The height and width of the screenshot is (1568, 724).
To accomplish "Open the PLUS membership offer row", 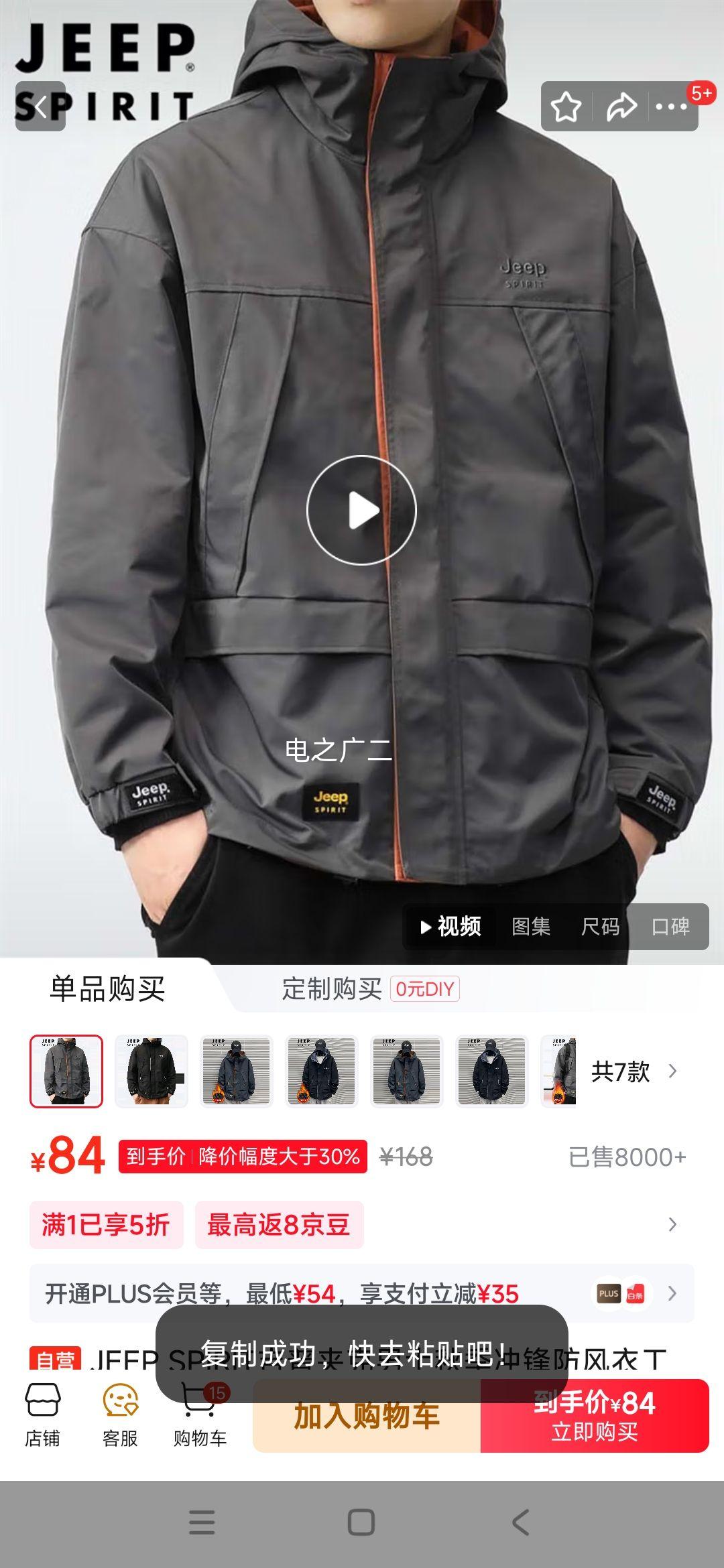I will point(361,1294).
